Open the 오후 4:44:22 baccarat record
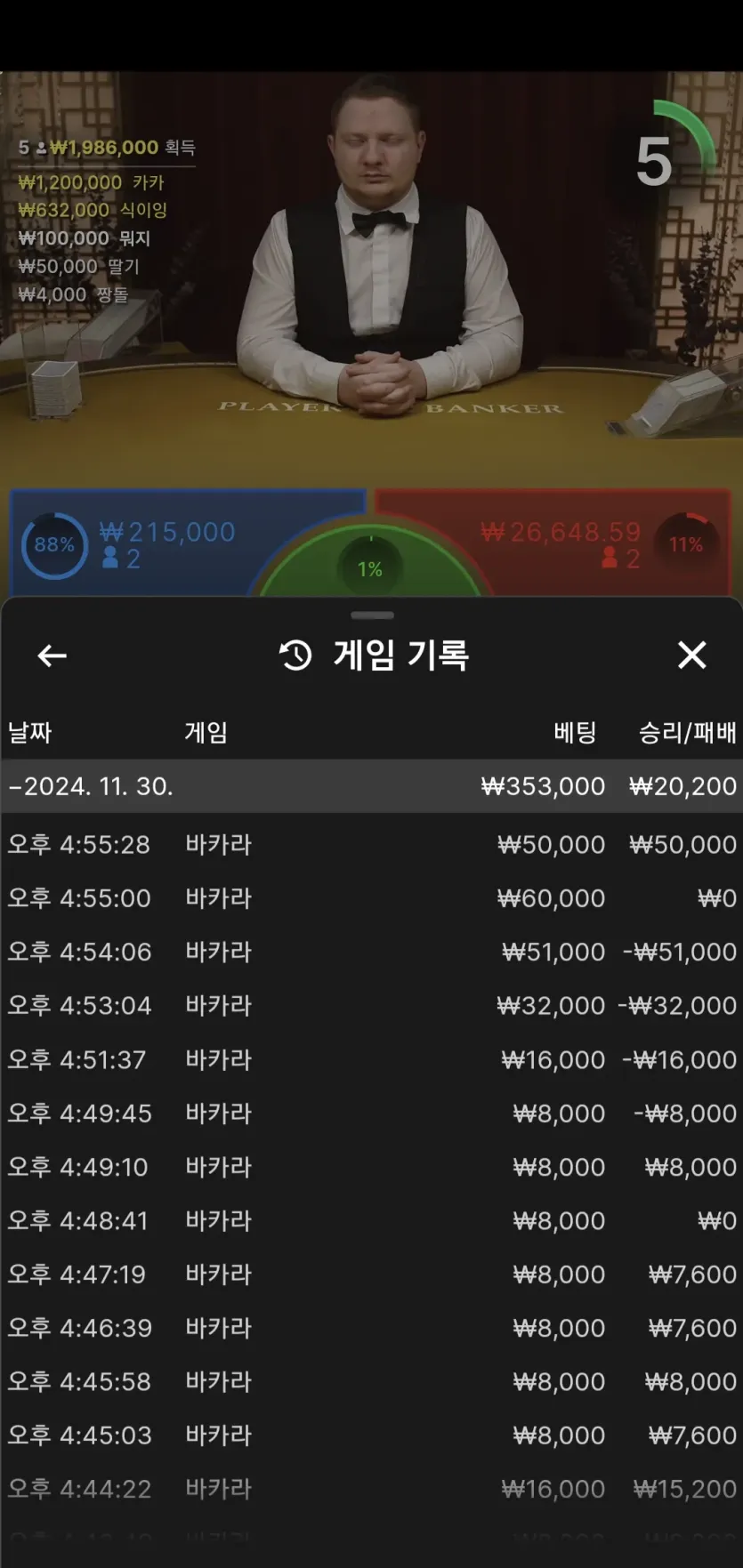The width and height of the screenshot is (743, 1568). (x=371, y=1489)
